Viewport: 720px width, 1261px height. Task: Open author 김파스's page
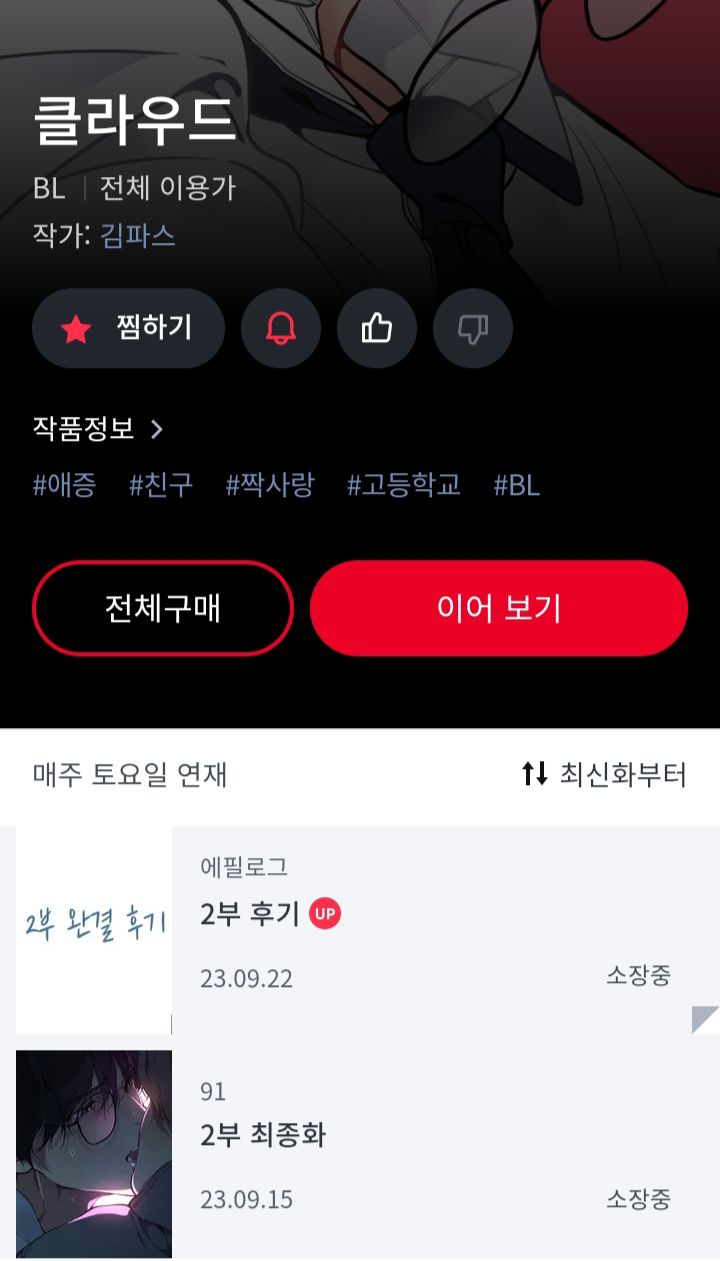click(138, 236)
